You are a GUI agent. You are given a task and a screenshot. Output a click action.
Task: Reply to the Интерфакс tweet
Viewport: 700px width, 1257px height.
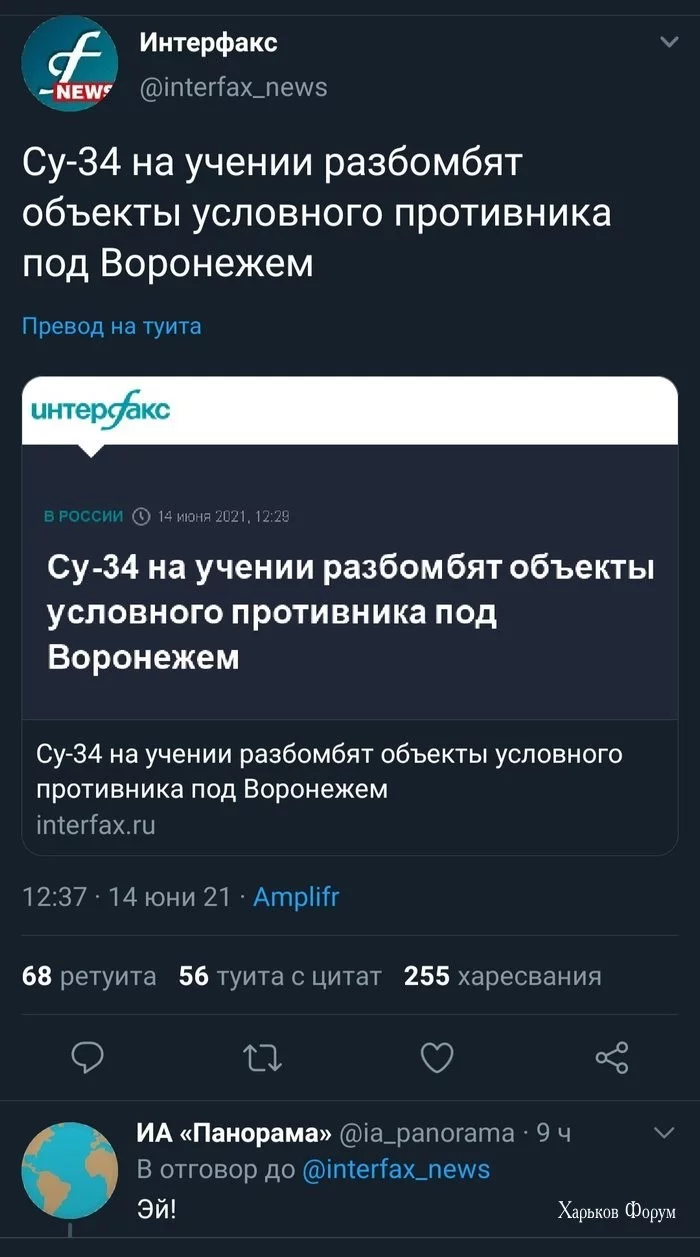click(x=89, y=1057)
